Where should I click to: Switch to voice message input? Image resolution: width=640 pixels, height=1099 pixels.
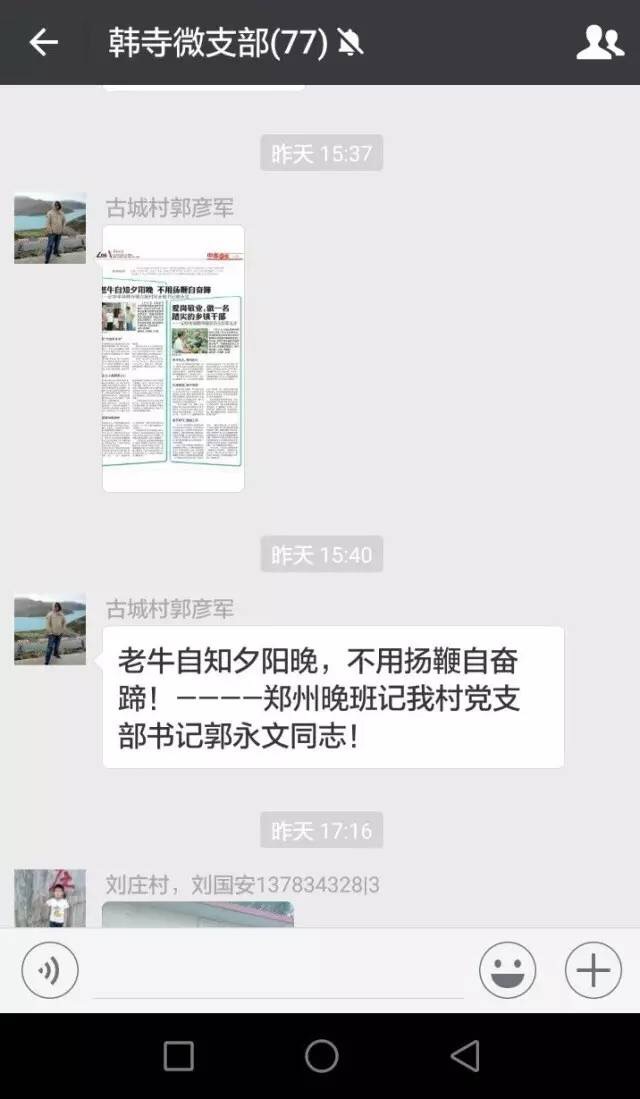point(50,970)
